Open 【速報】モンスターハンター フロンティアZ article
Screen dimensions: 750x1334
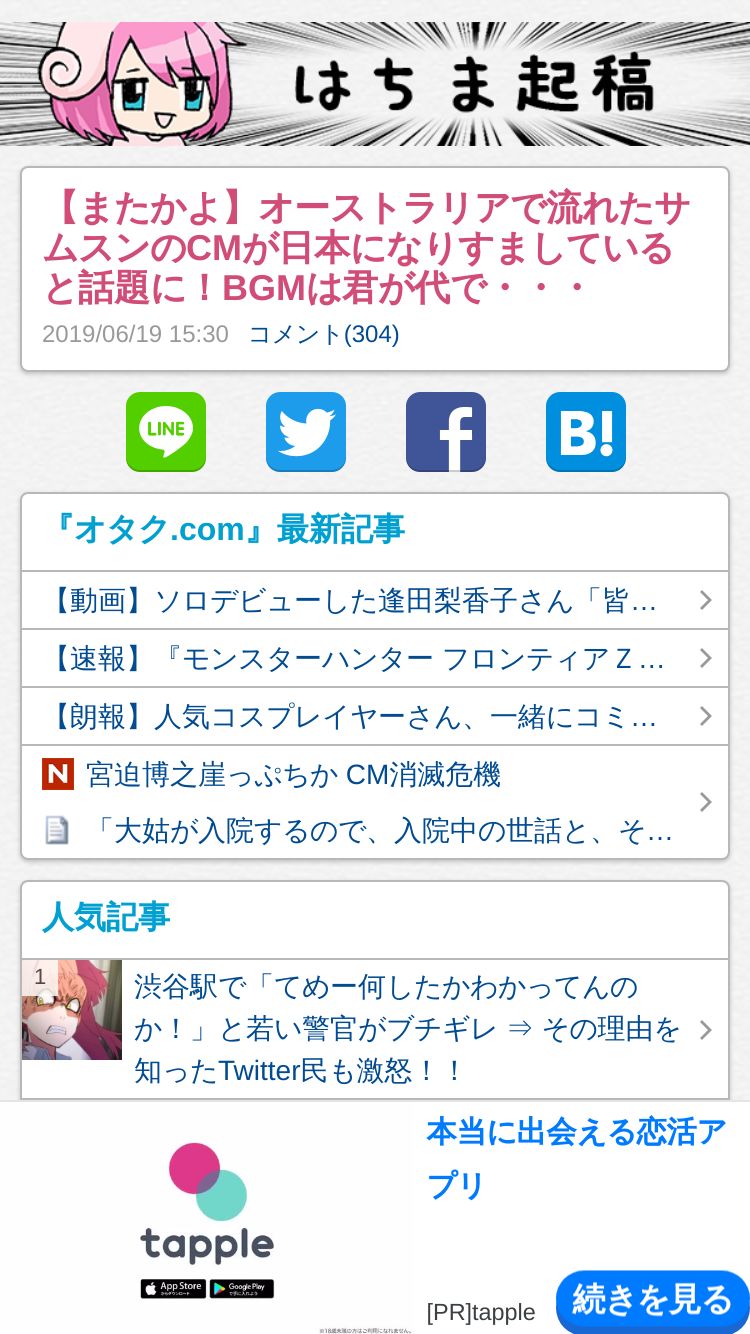[x=360, y=658]
